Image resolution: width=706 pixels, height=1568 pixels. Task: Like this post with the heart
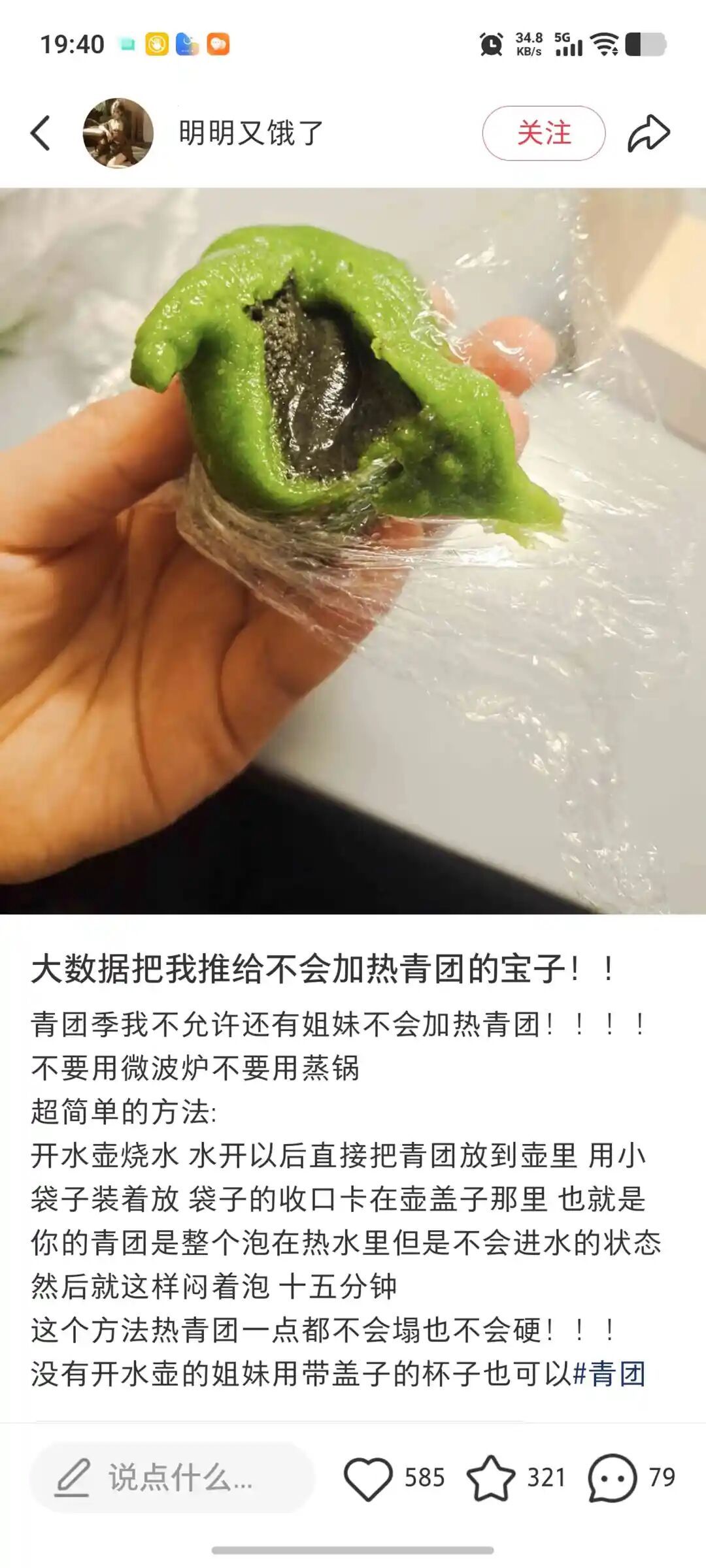click(x=369, y=1477)
